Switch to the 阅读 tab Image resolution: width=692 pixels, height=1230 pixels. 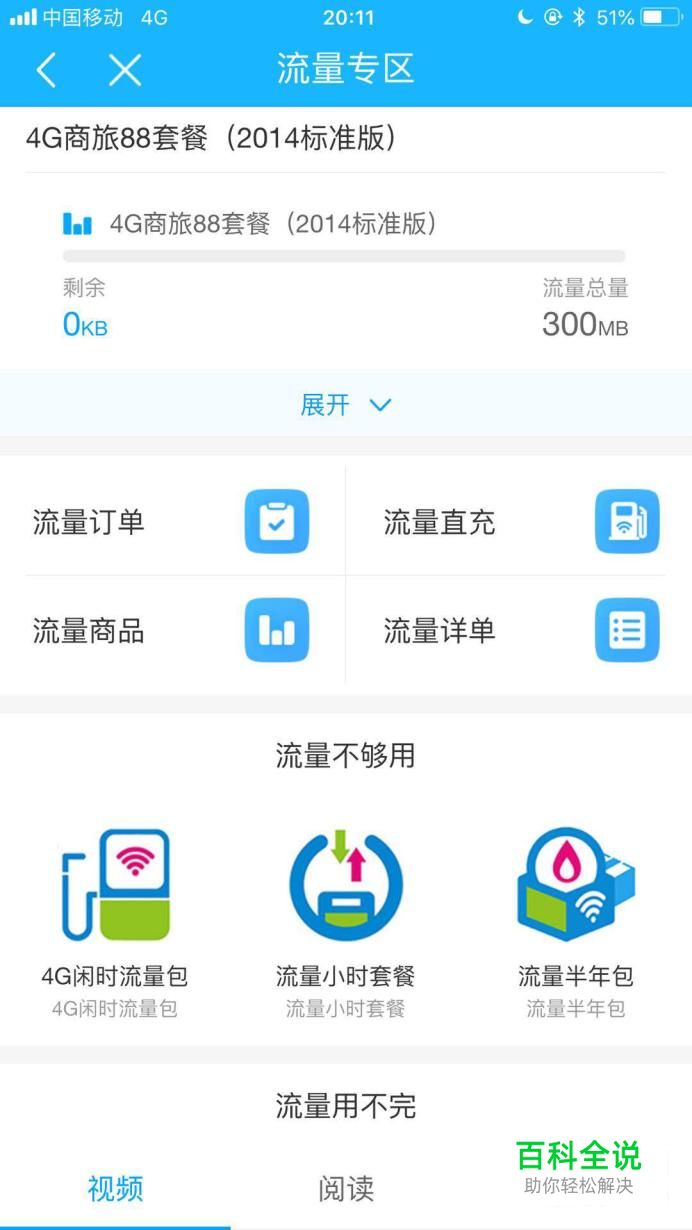(346, 1188)
